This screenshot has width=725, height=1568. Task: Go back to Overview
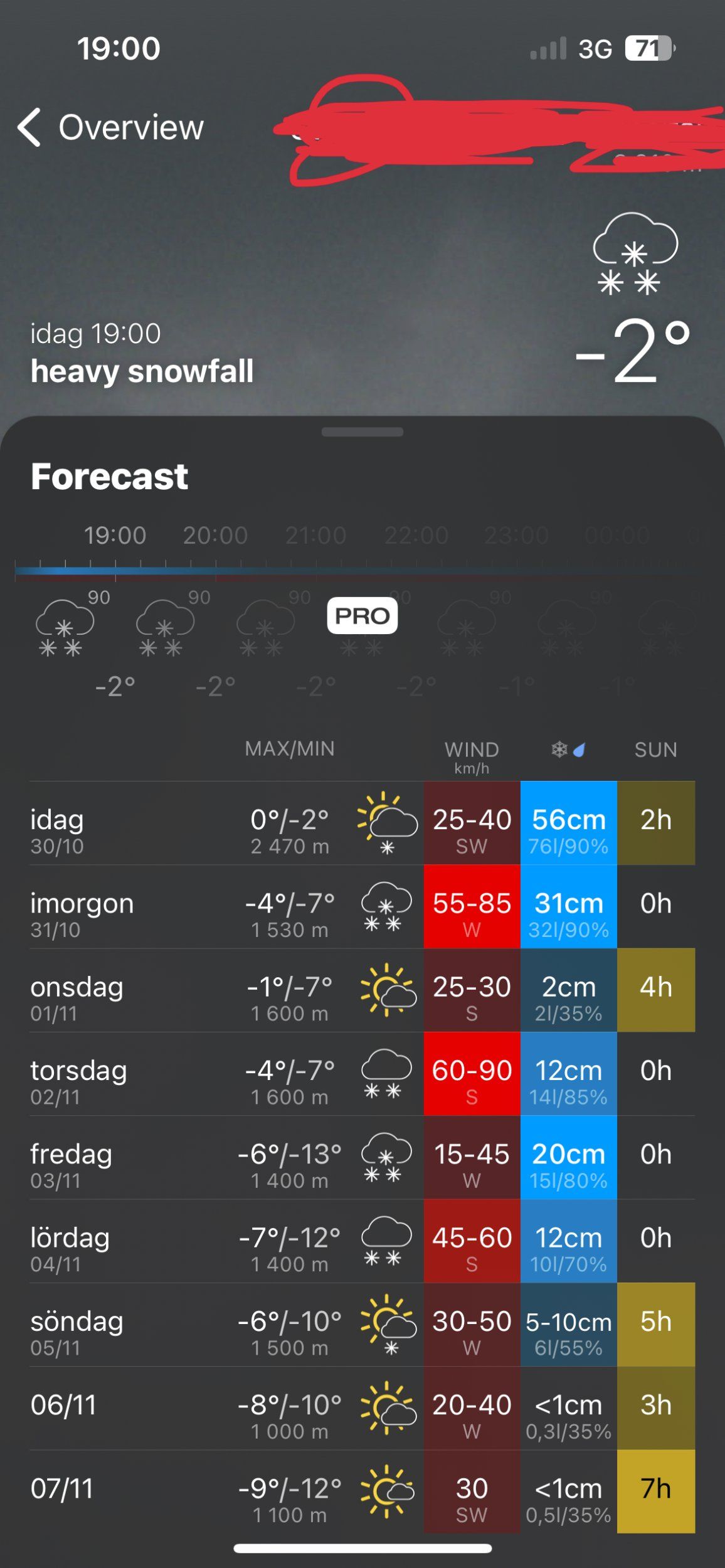click(110, 127)
